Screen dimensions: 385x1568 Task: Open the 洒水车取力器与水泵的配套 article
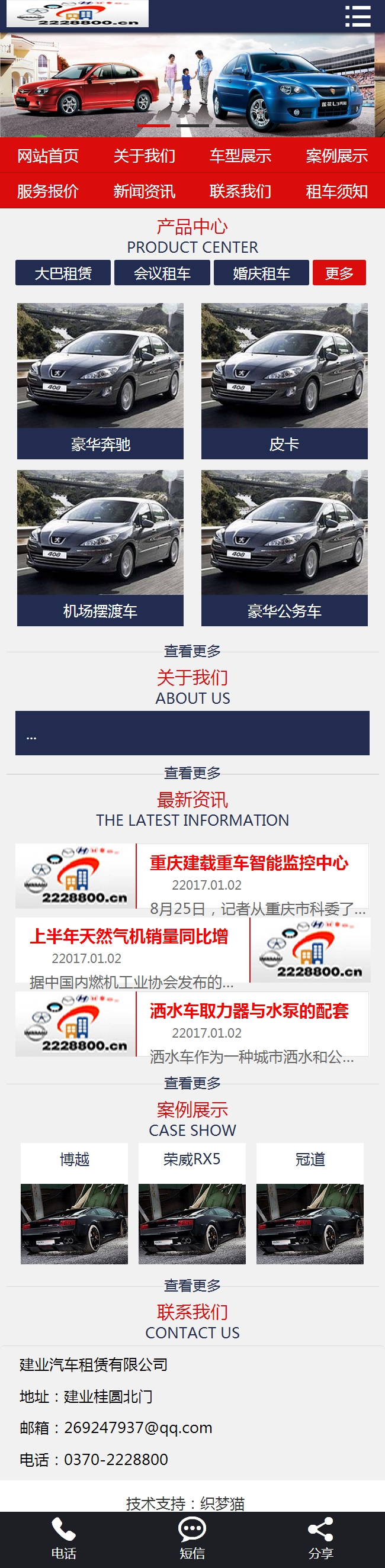tap(249, 1010)
